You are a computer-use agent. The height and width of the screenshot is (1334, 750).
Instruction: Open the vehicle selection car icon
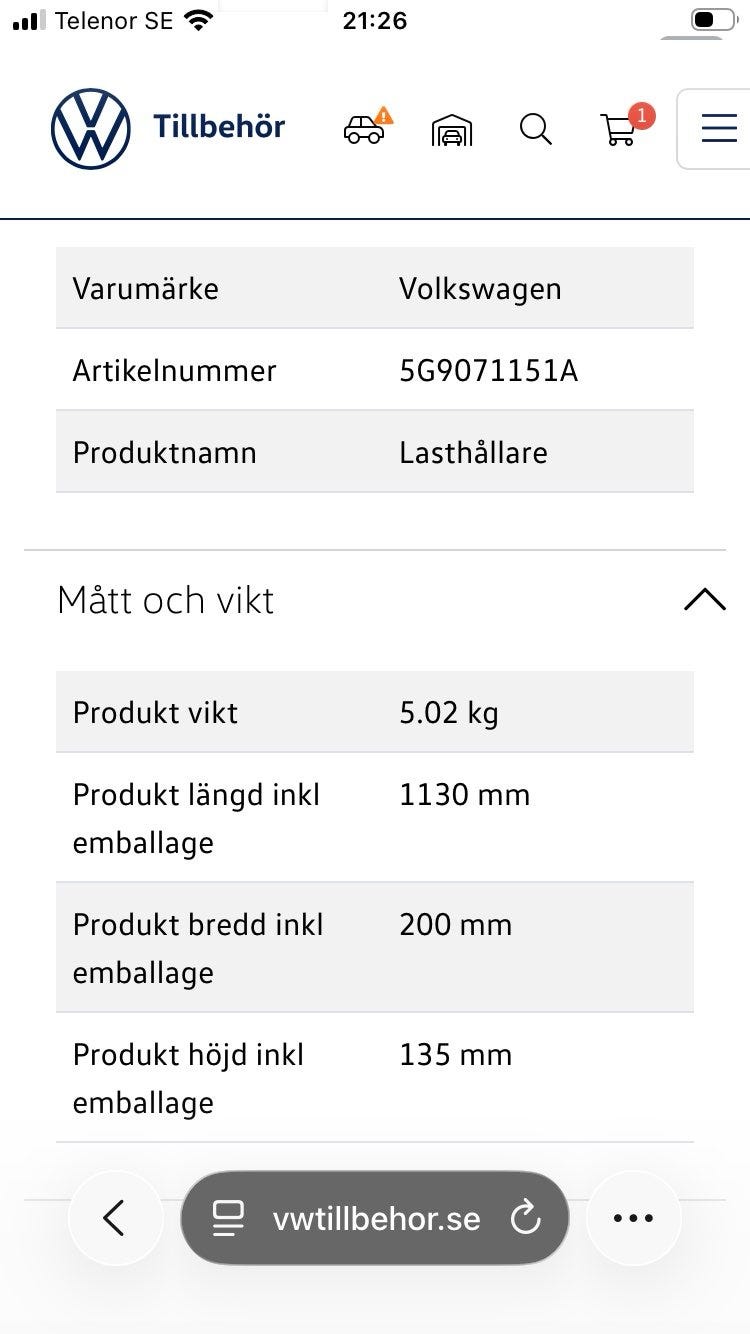[x=365, y=129]
